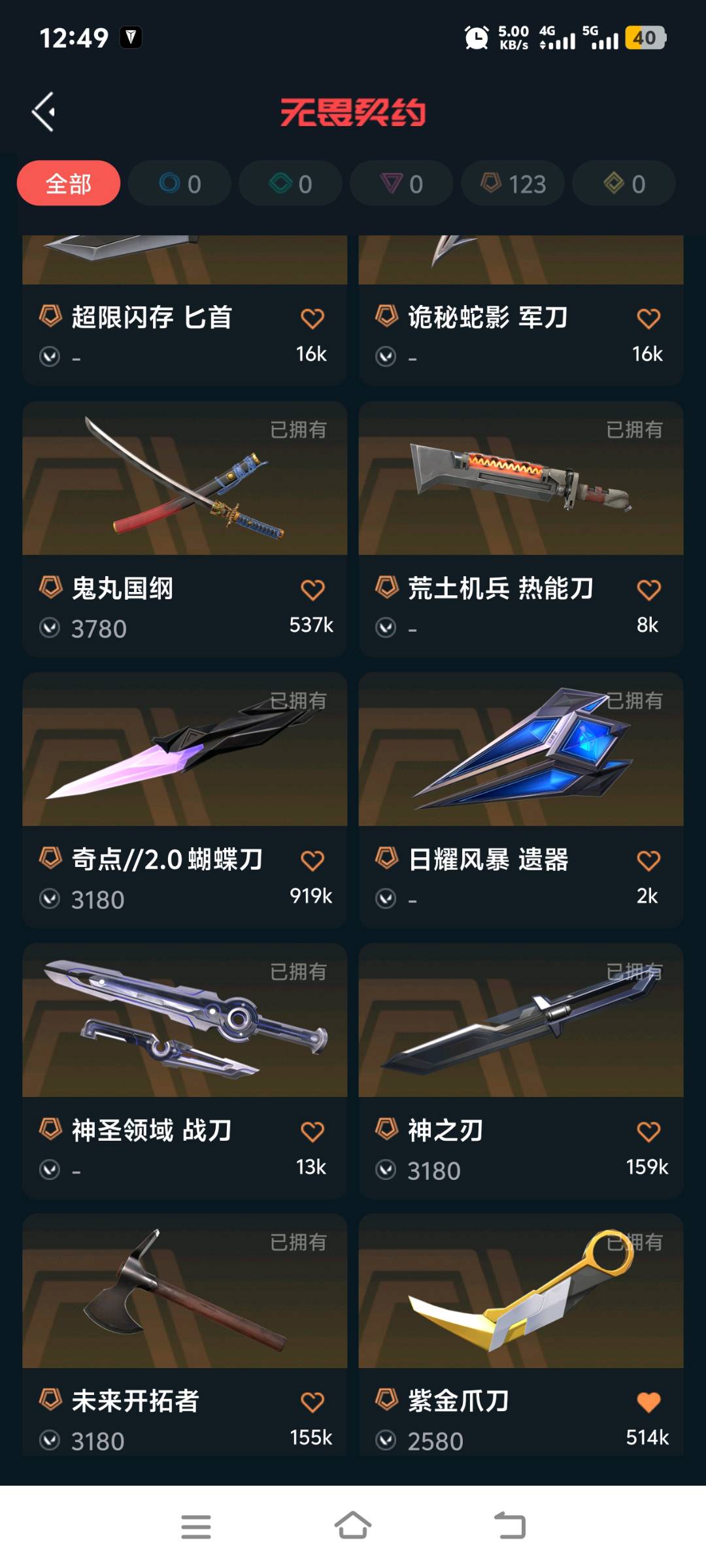Like the 鬼丸国纲 skin
This screenshot has width=706, height=1568.
pyautogui.click(x=312, y=590)
